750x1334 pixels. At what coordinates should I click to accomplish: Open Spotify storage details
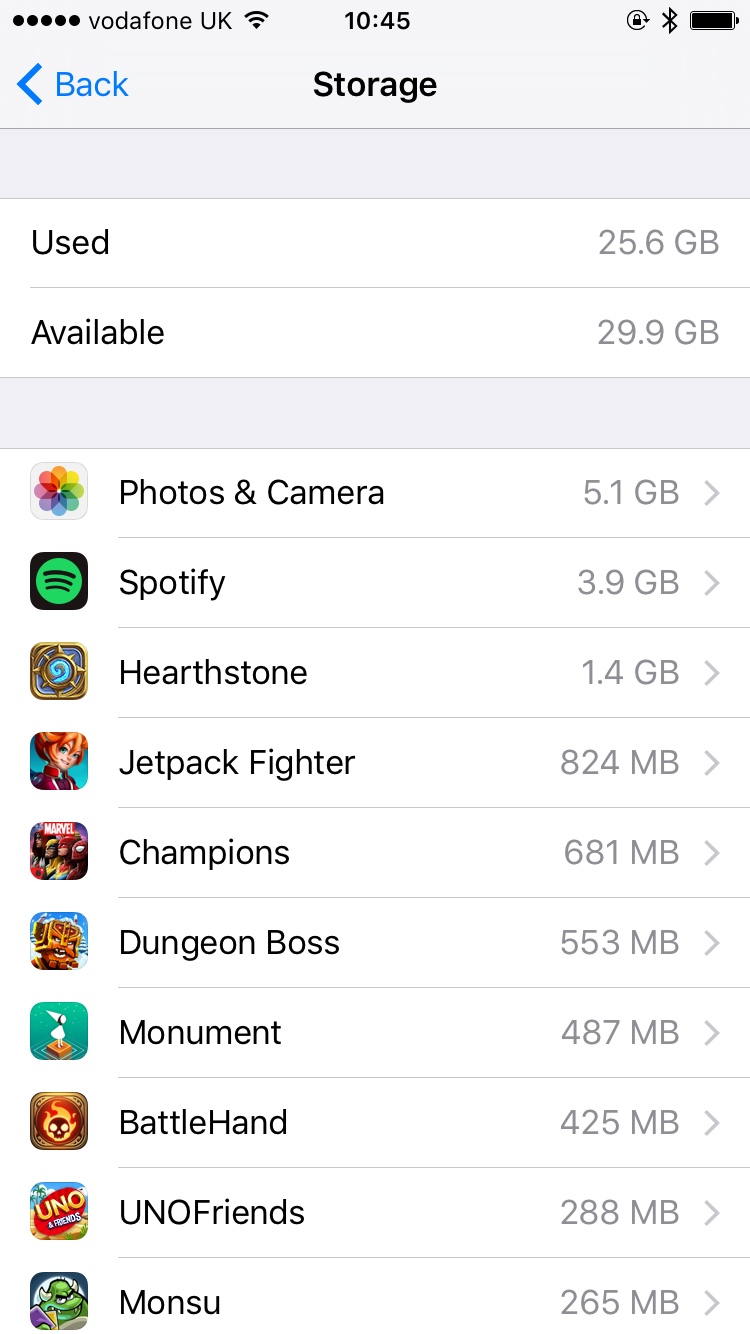pyautogui.click(x=375, y=583)
